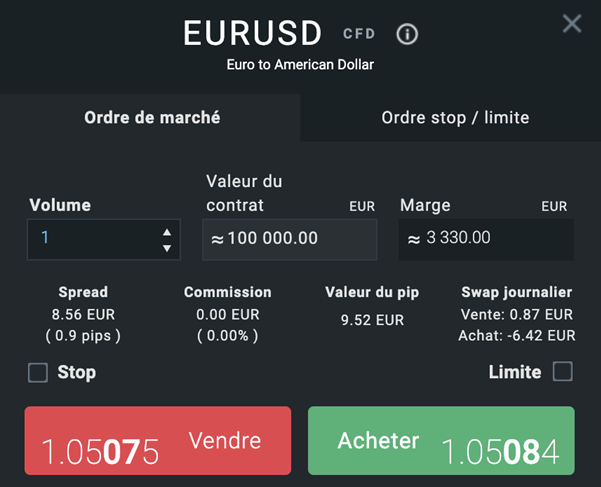The image size is (601, 487).
Task: Tap Acheter at 1.05084
Action: point(441,441)
